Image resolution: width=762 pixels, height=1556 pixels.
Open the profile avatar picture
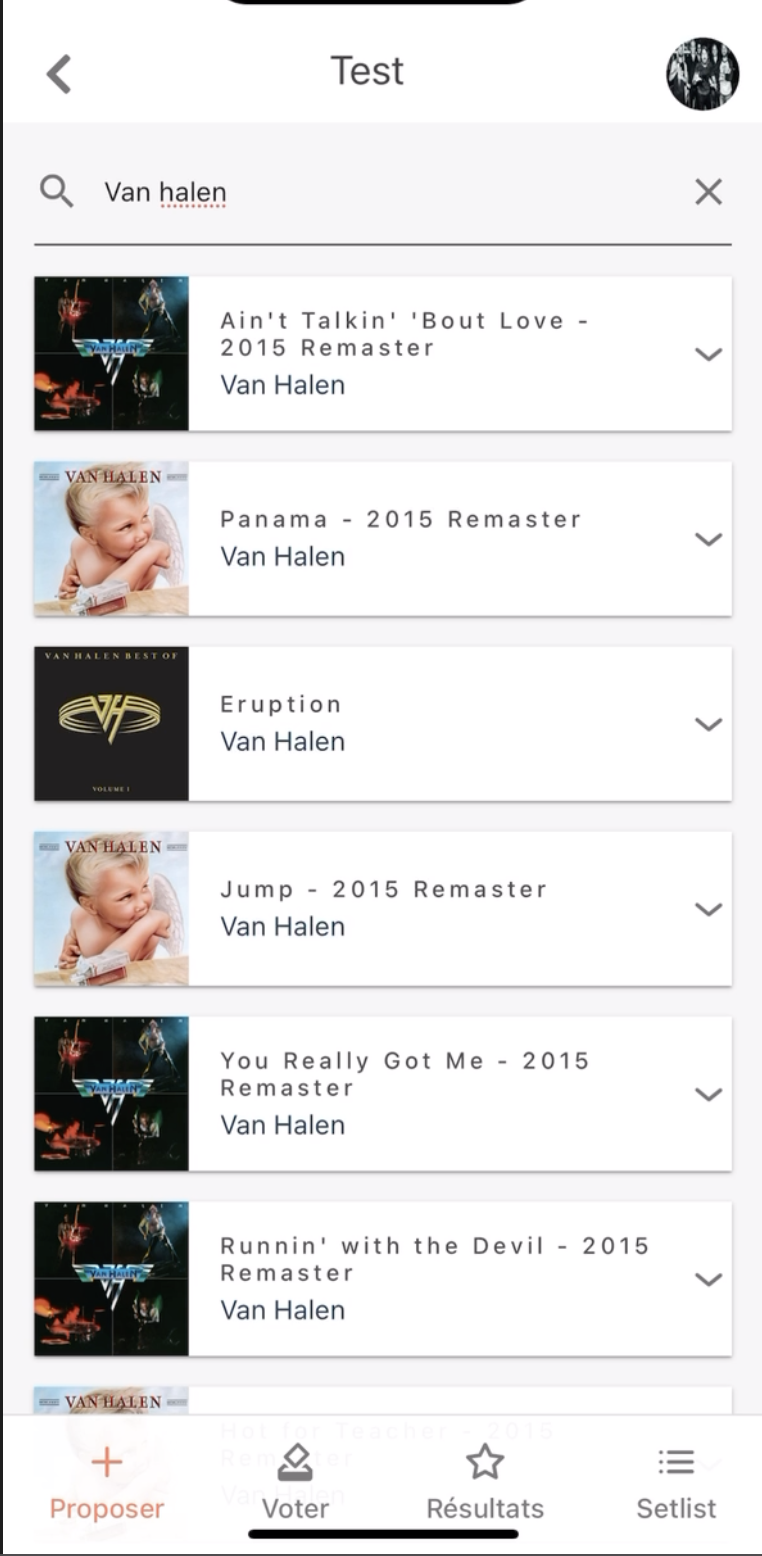pyautogui.click(x=702, y=74)
